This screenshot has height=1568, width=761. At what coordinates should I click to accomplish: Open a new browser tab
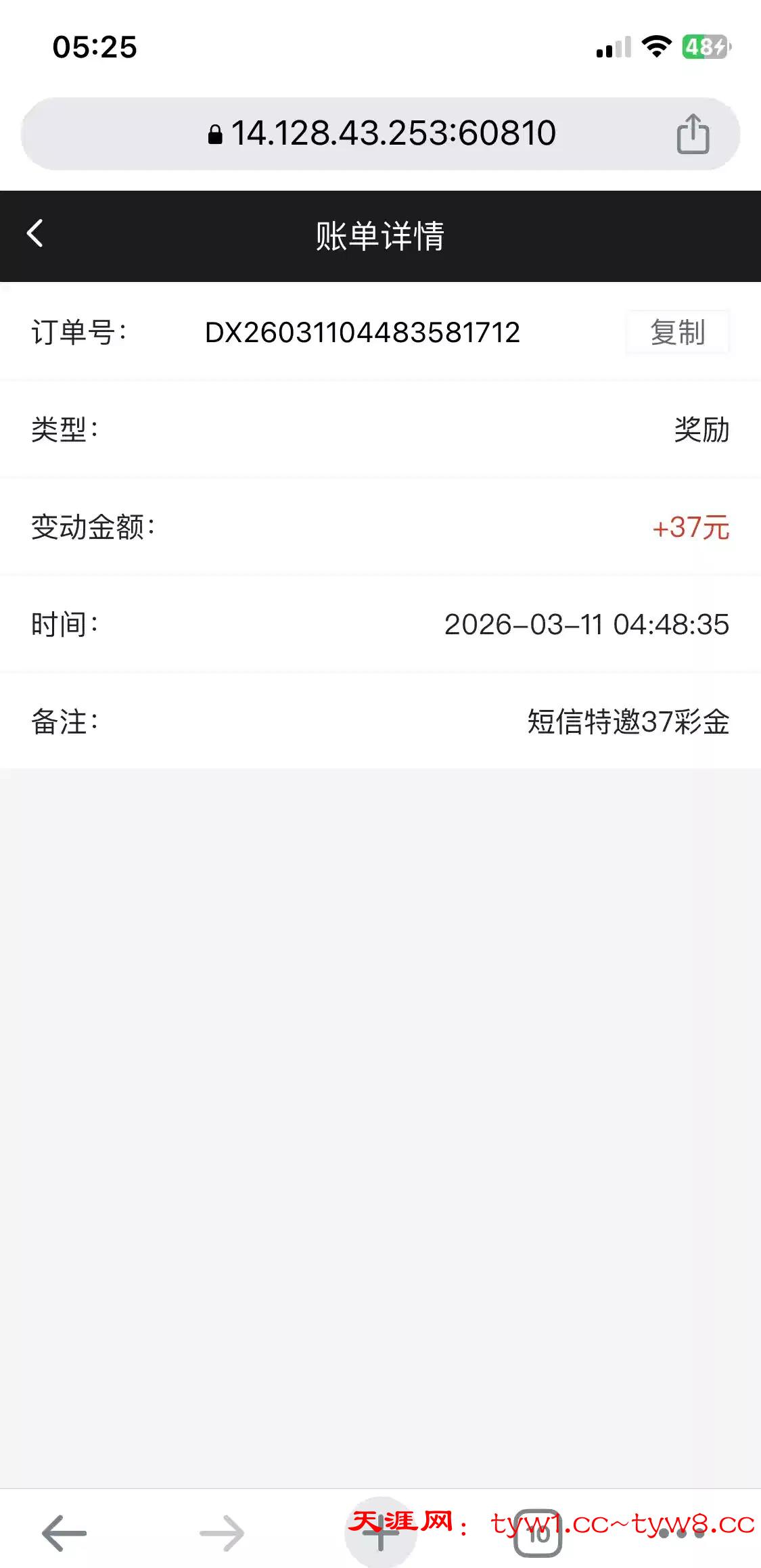380,1533
